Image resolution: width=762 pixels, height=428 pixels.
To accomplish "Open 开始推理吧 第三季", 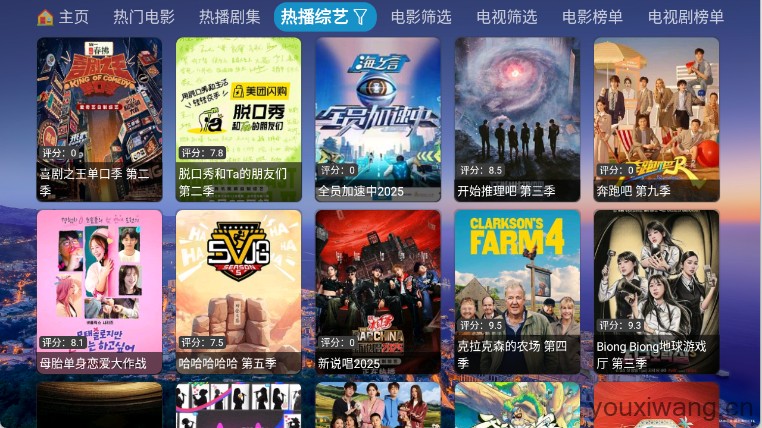I will click(517, 118).
